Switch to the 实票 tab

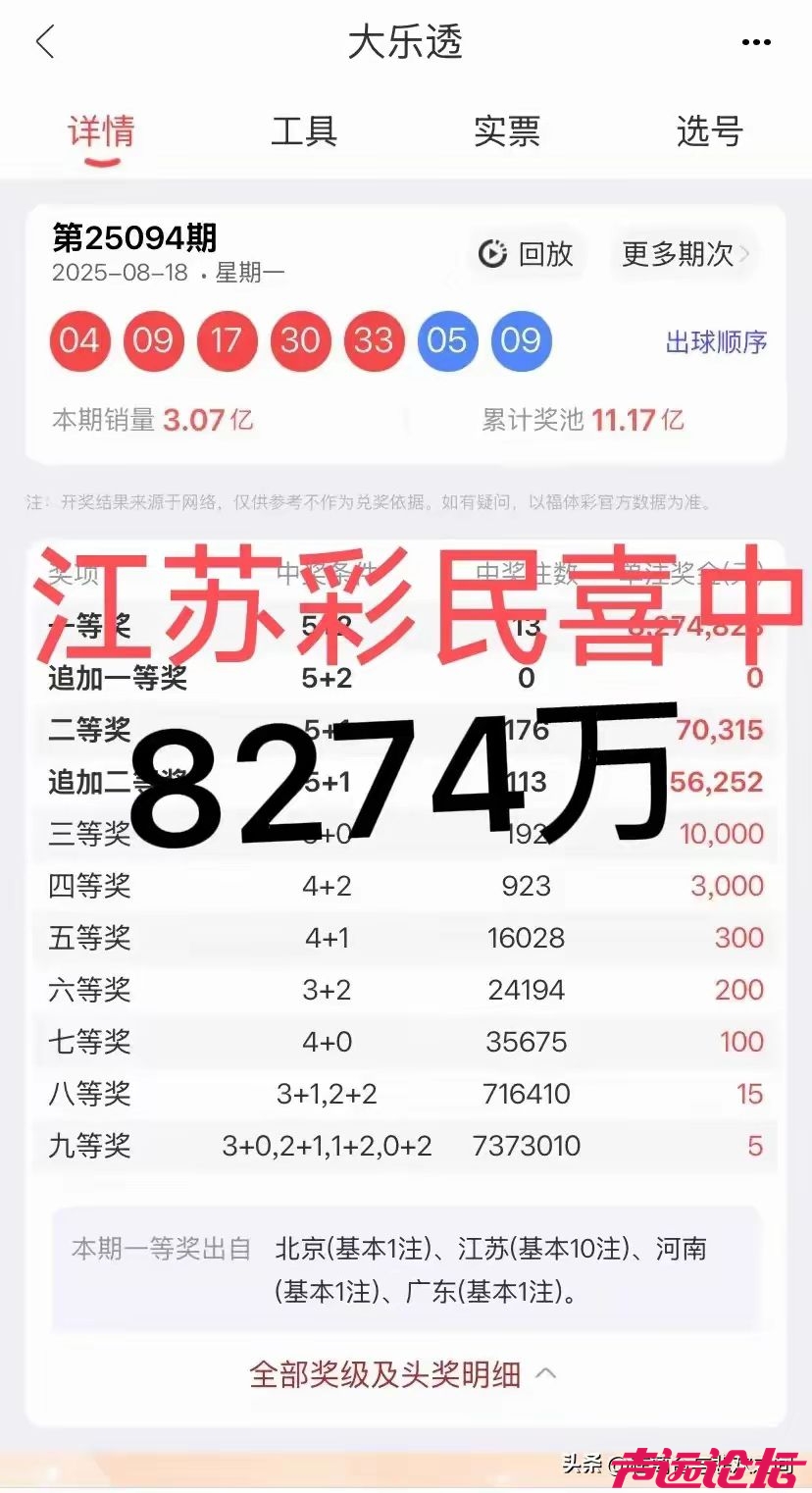click(x=507, y=131)
